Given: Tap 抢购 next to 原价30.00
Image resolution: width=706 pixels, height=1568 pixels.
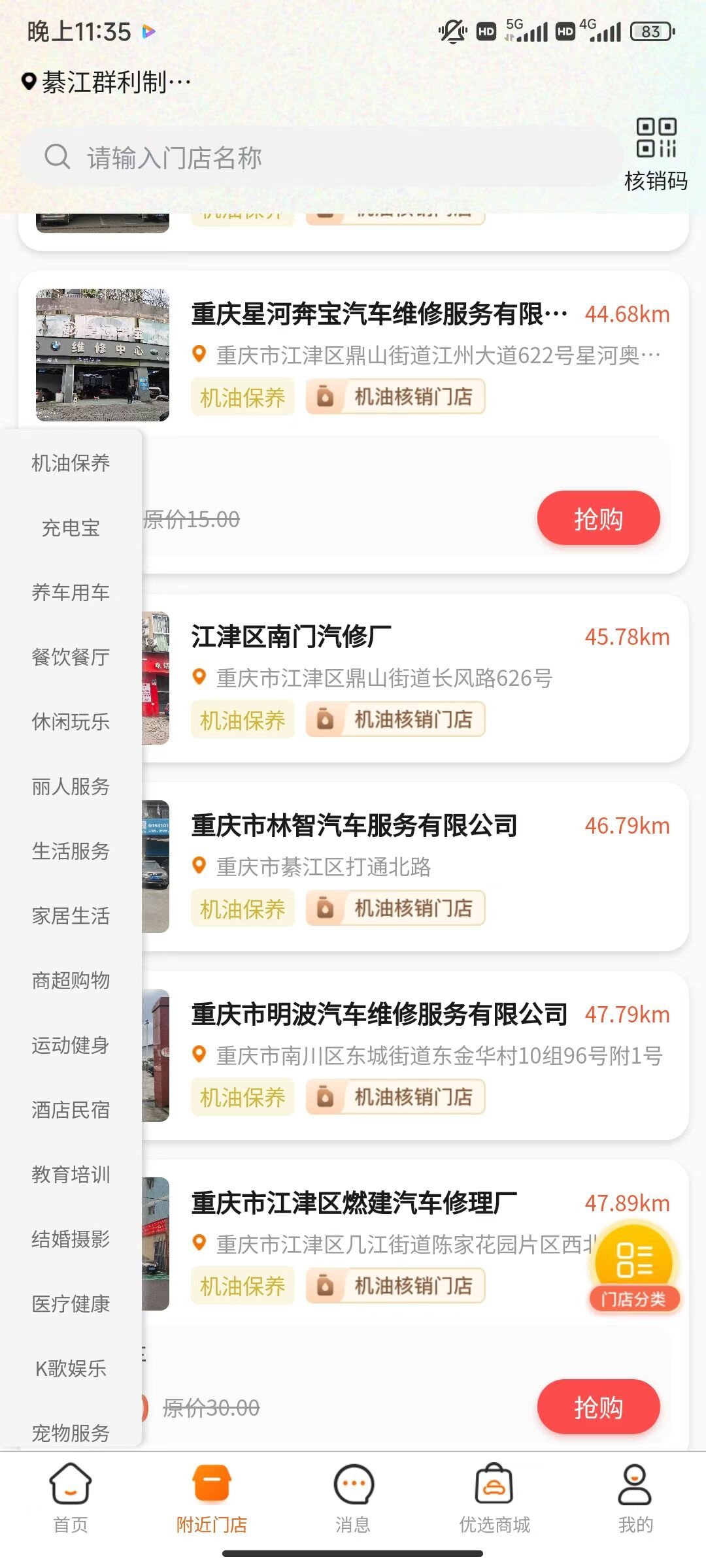Looking at the screenshot, I should tap(598, 1407).
